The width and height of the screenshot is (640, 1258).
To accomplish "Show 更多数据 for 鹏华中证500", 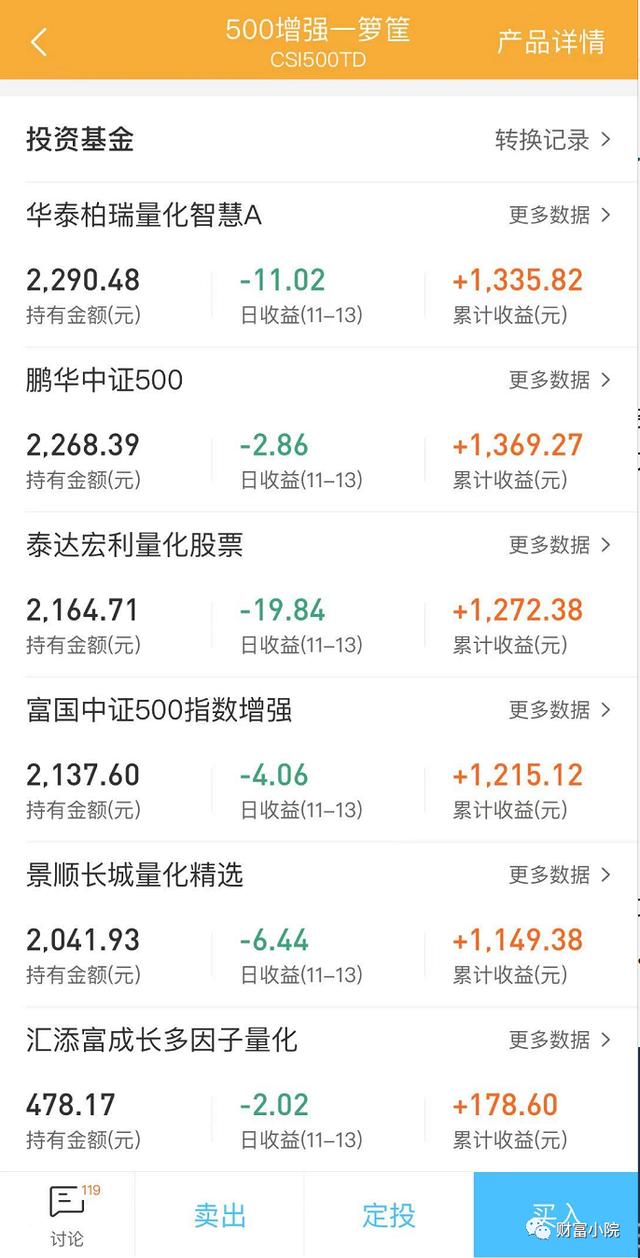I will point(559,380).
